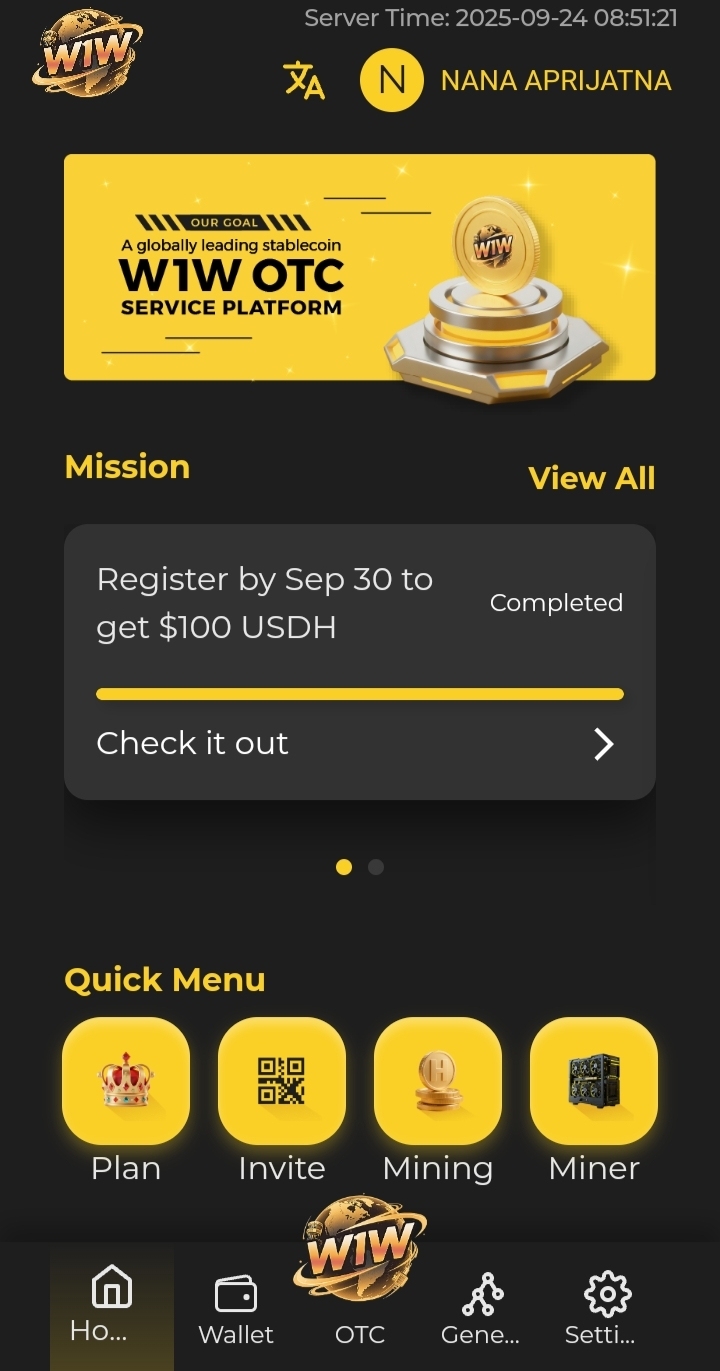Open the Plan quick menu

126,1082
